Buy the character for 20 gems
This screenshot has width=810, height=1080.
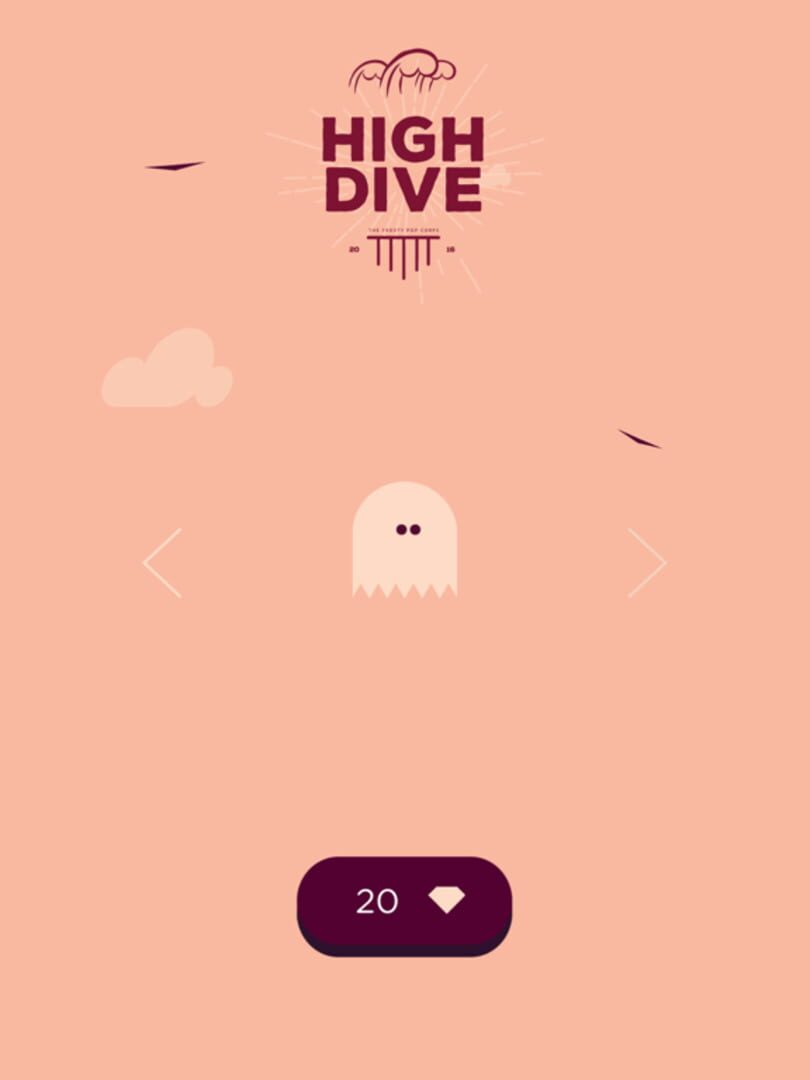tap(404, 902)
